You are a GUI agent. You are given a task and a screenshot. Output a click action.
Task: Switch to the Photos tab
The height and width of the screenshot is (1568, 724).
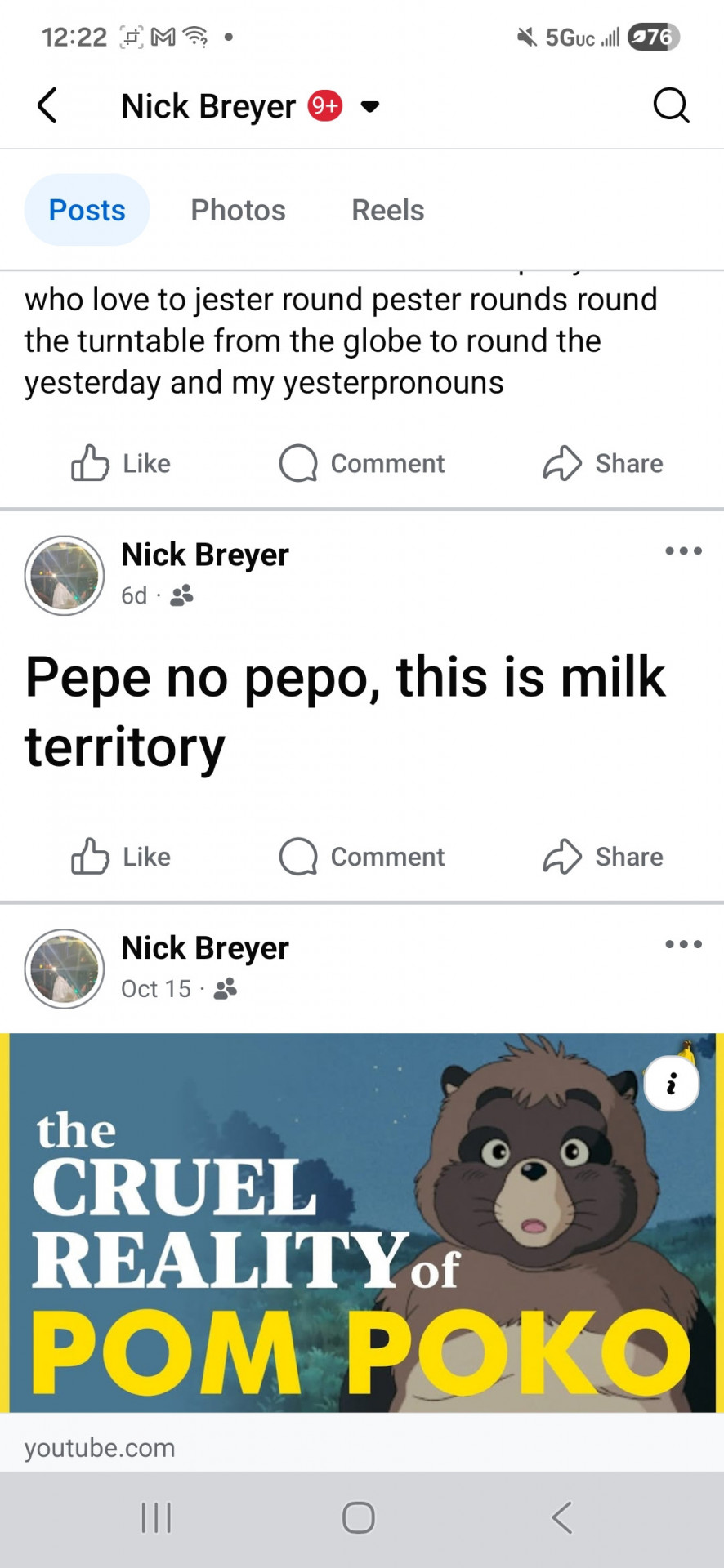click(x=238, y=210)
